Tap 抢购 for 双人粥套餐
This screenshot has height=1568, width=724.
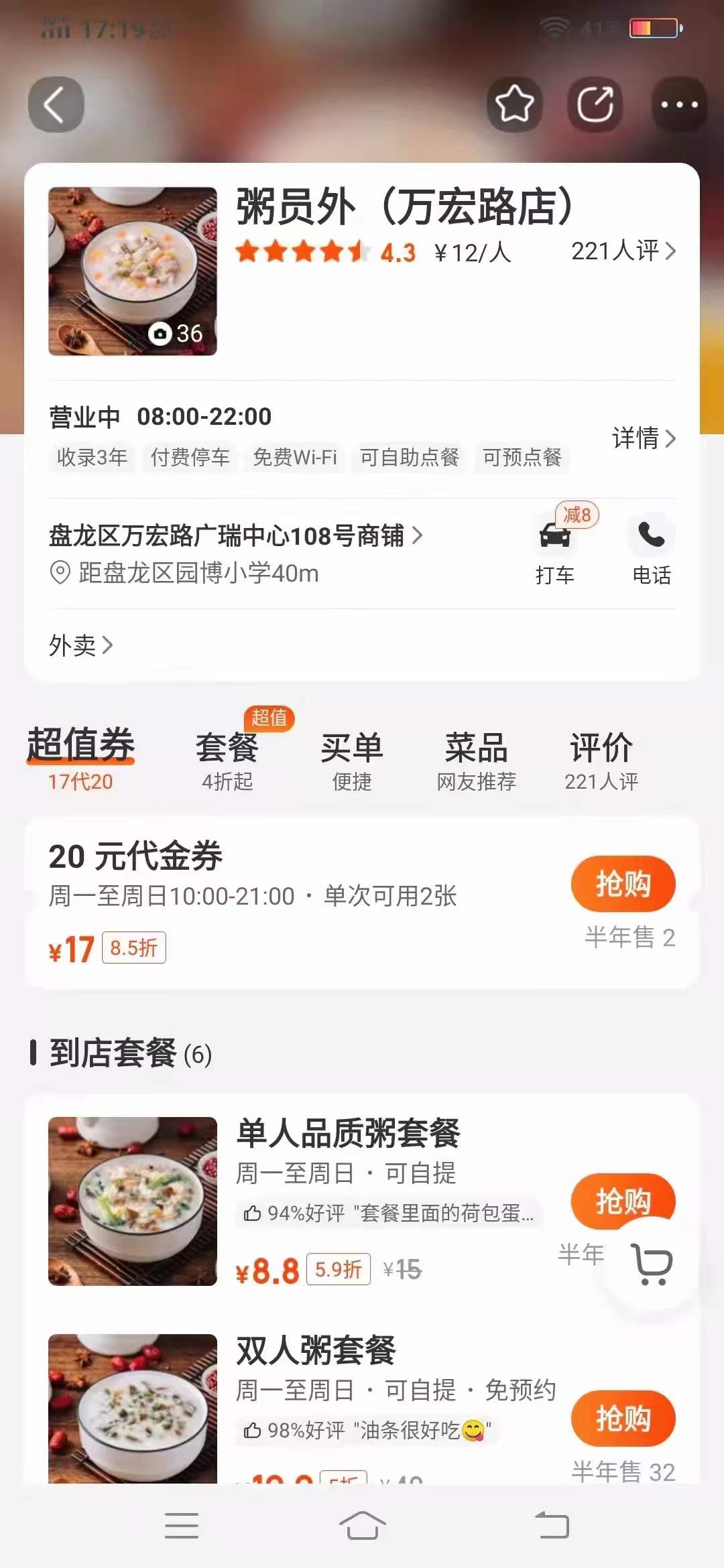(623, 1418)
